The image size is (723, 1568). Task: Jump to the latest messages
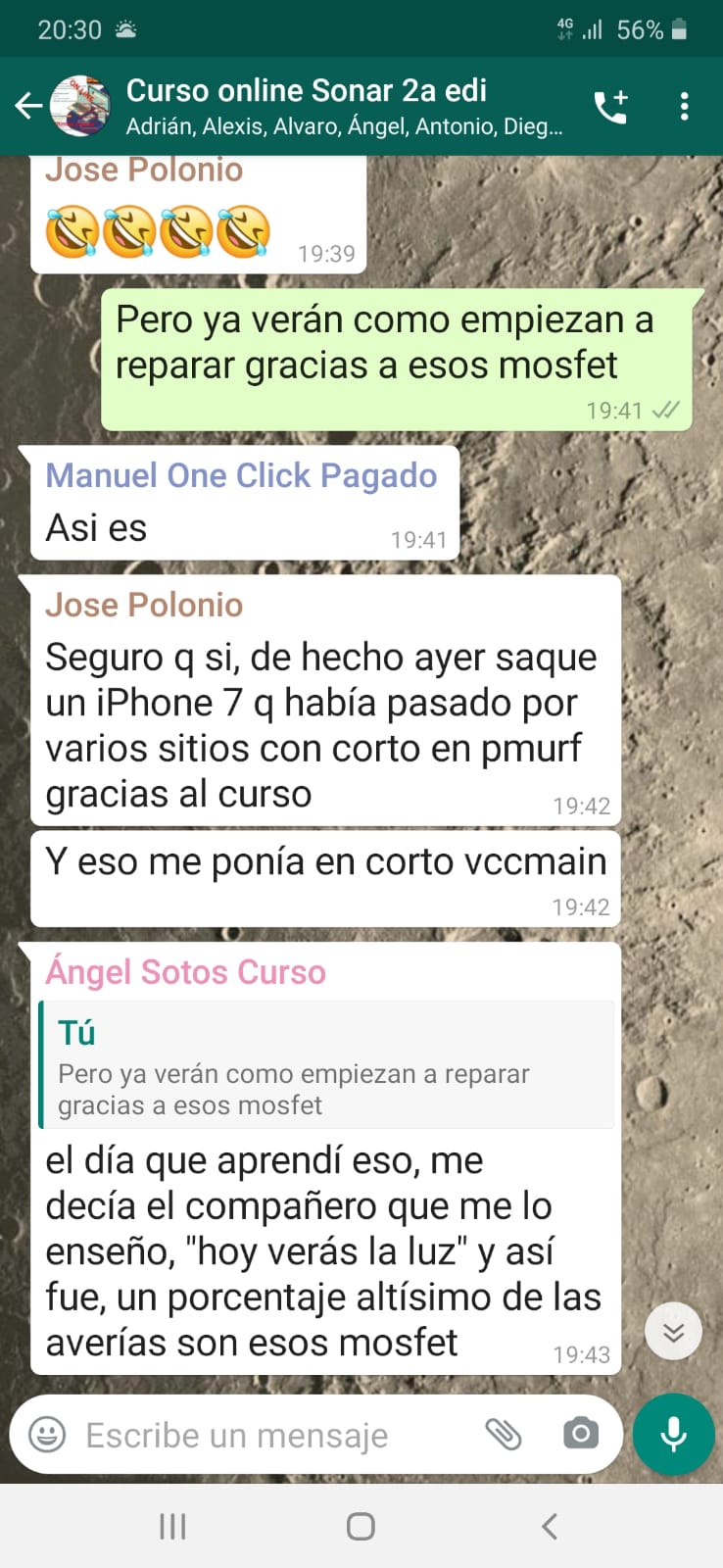coord(673,1331)
